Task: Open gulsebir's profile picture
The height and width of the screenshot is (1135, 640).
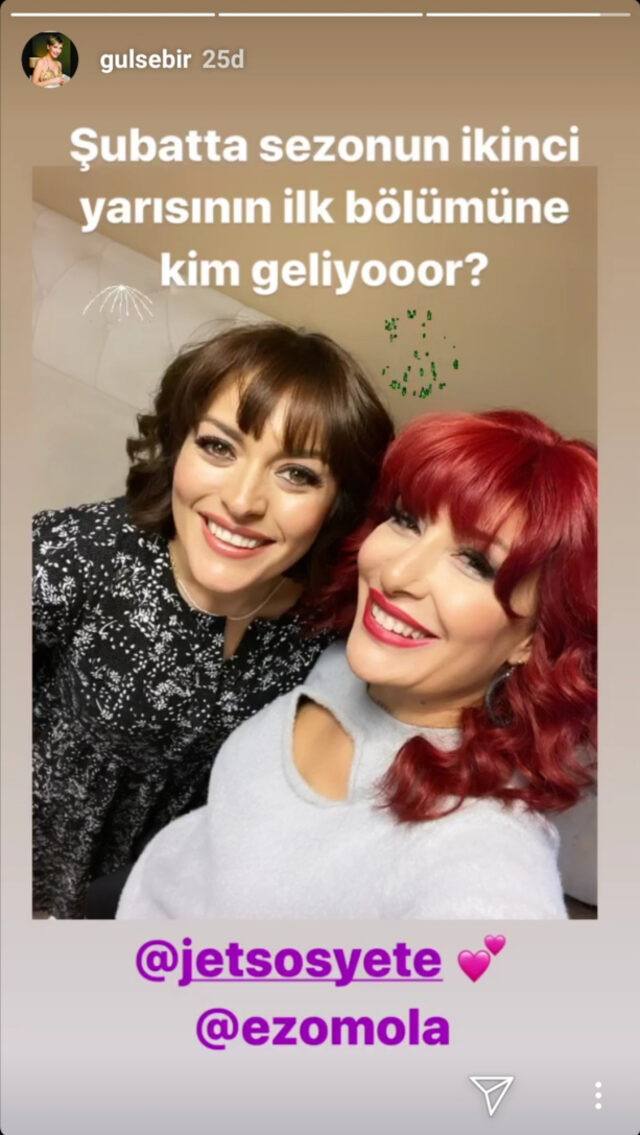Action: 49,60
